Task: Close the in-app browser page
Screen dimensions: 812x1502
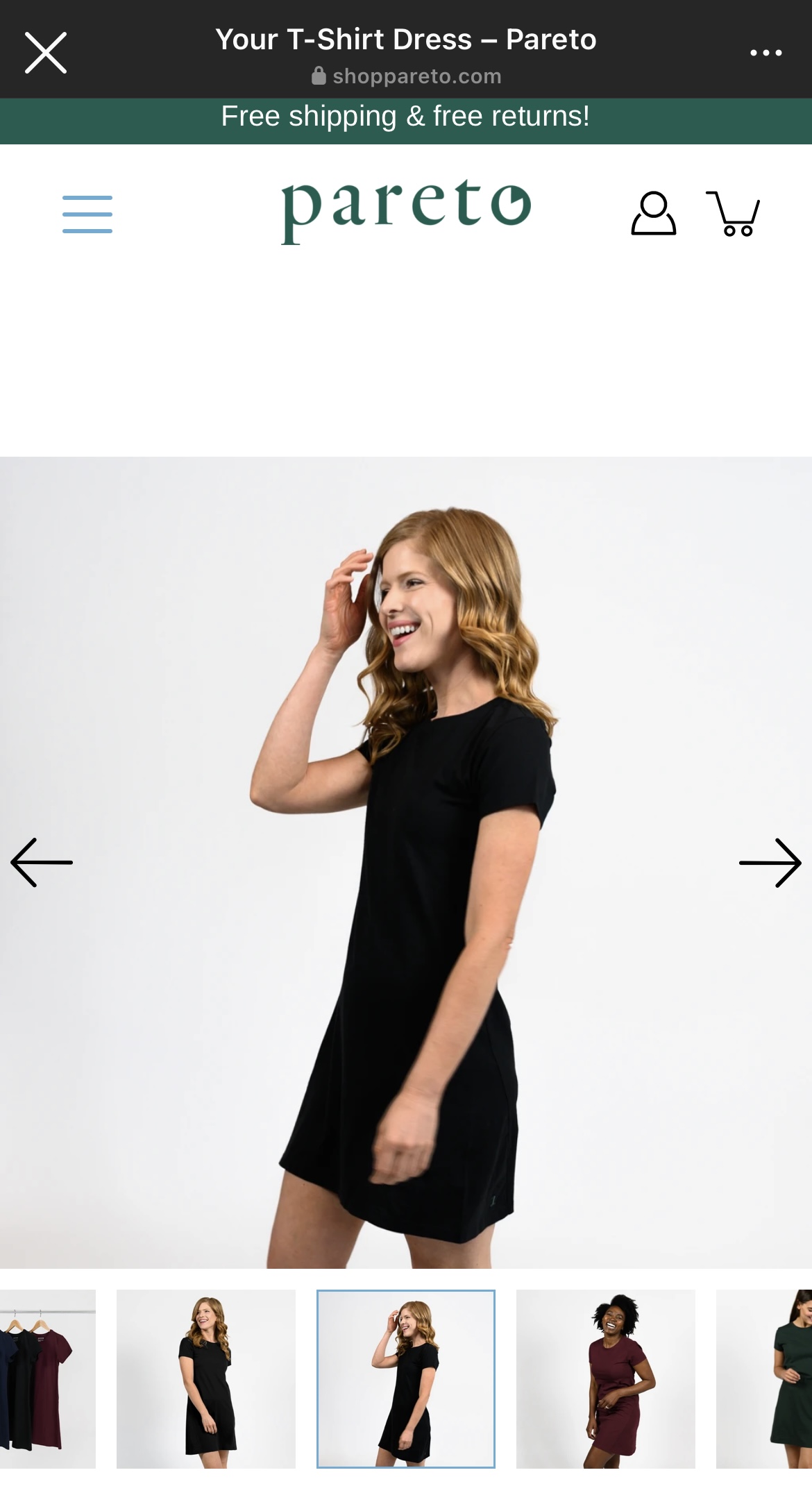Action: tap(46, 53)
